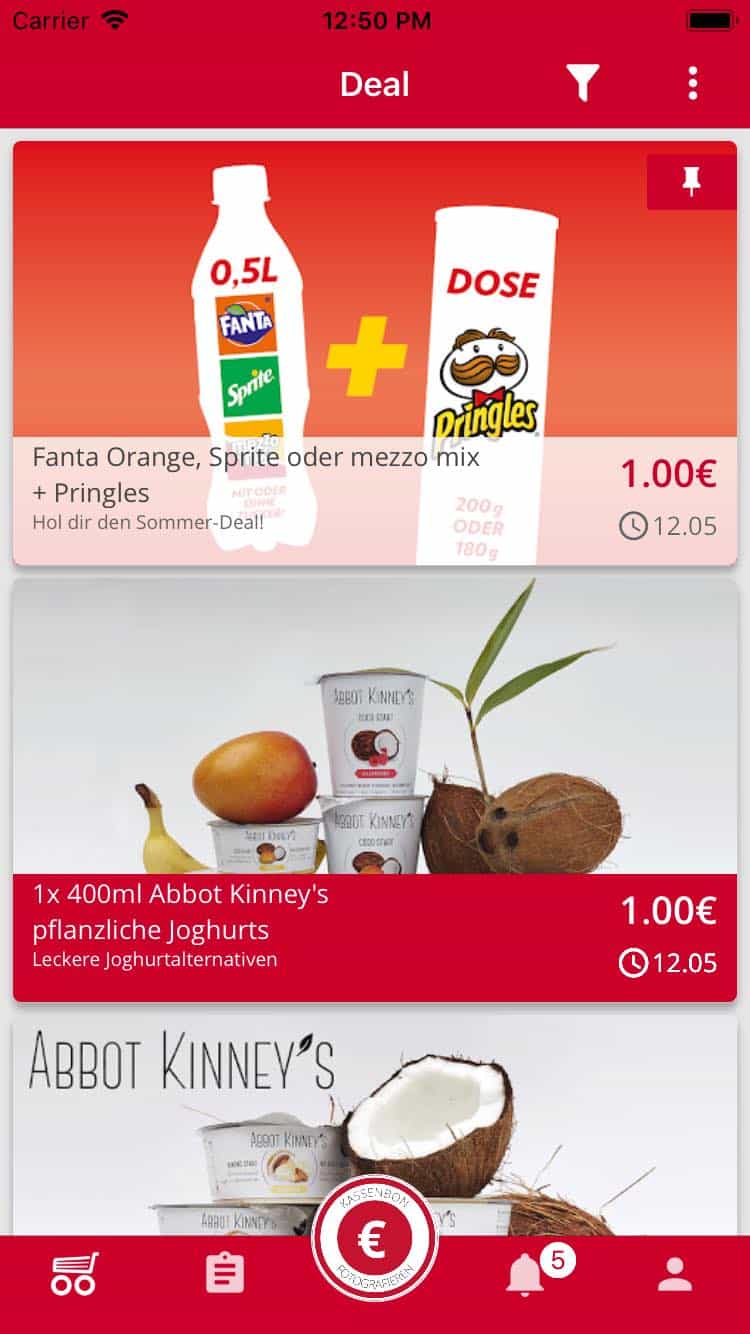750x1334 pixels.
Task: Pin the Fanta and Pringles deal
Action: point(691,182)
